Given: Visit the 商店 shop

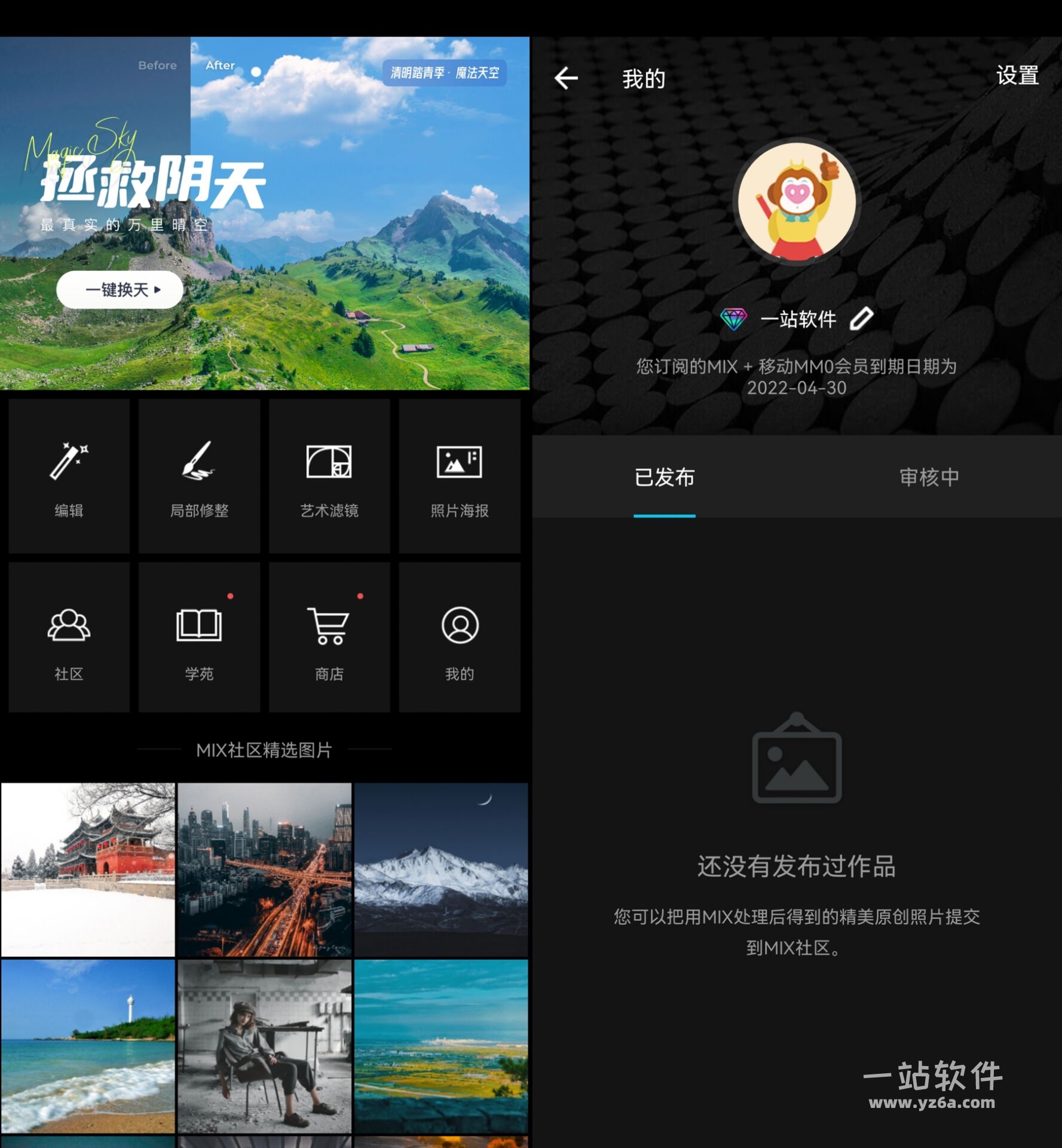Looking at the screenshot, I should pos(329,637).
